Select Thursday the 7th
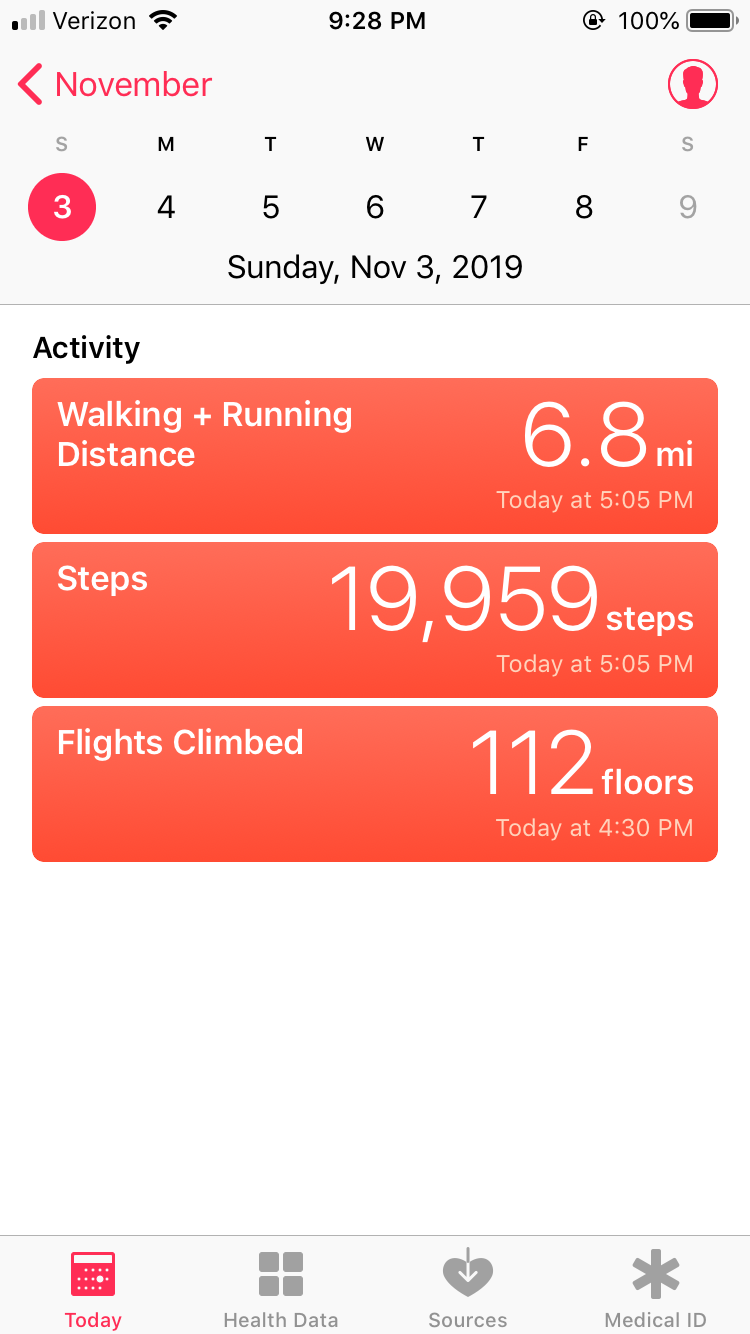Screen dimensions: 750x1334 point(479,207)
